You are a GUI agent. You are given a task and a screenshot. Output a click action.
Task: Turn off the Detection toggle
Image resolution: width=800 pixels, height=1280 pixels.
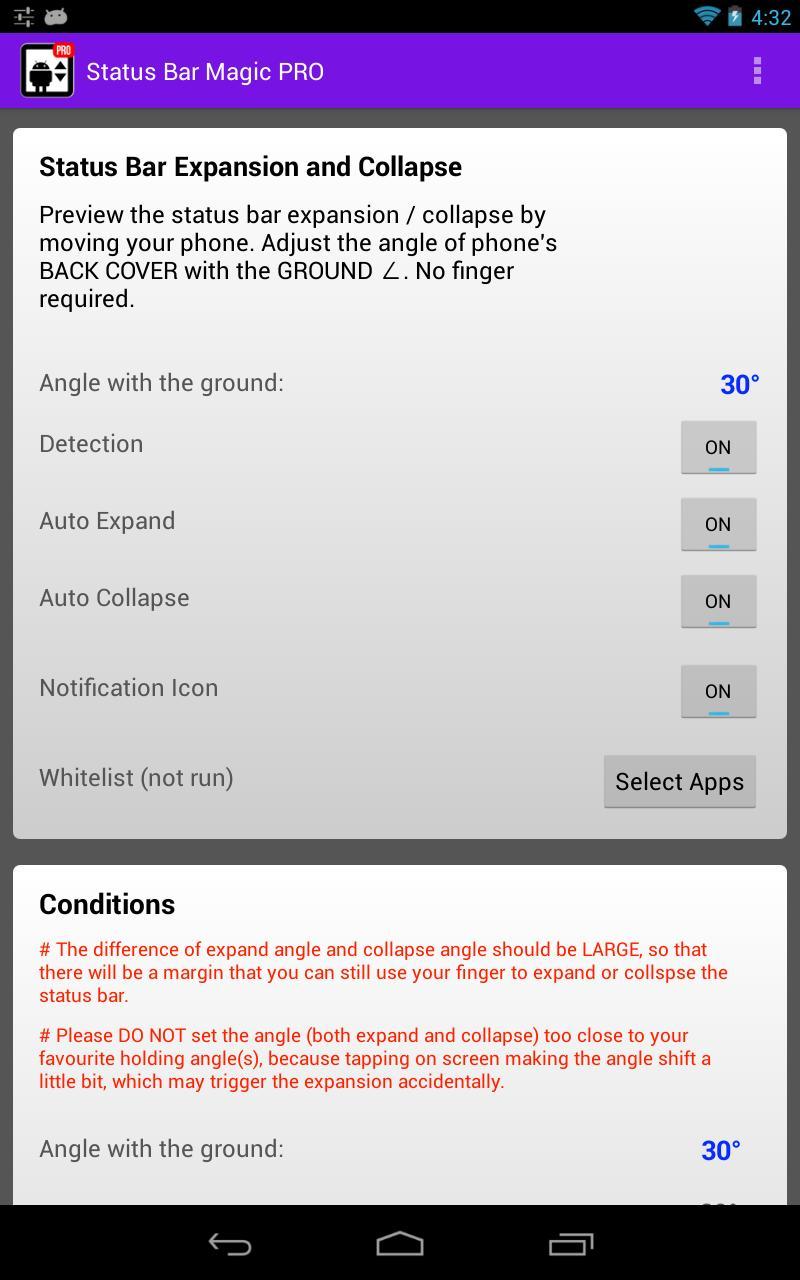click(718, 447)
